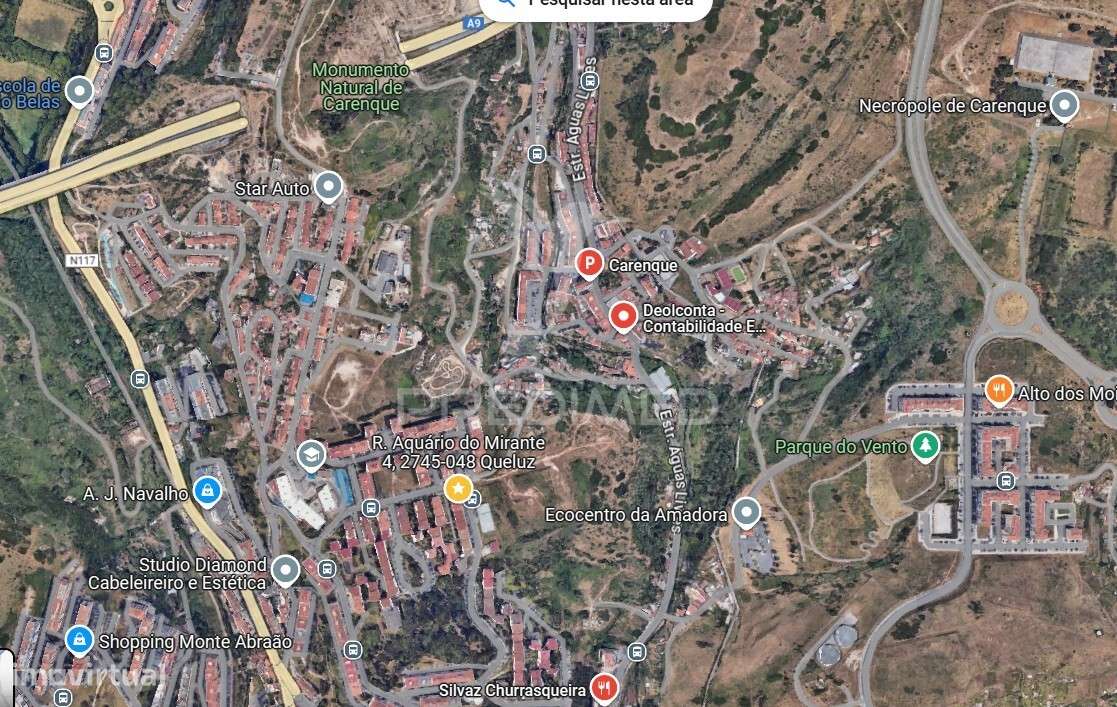Select the Studio Diamond Cabeleireiro e Estética pin
The image size is (1117, 707).
click(x=285, y=570)
